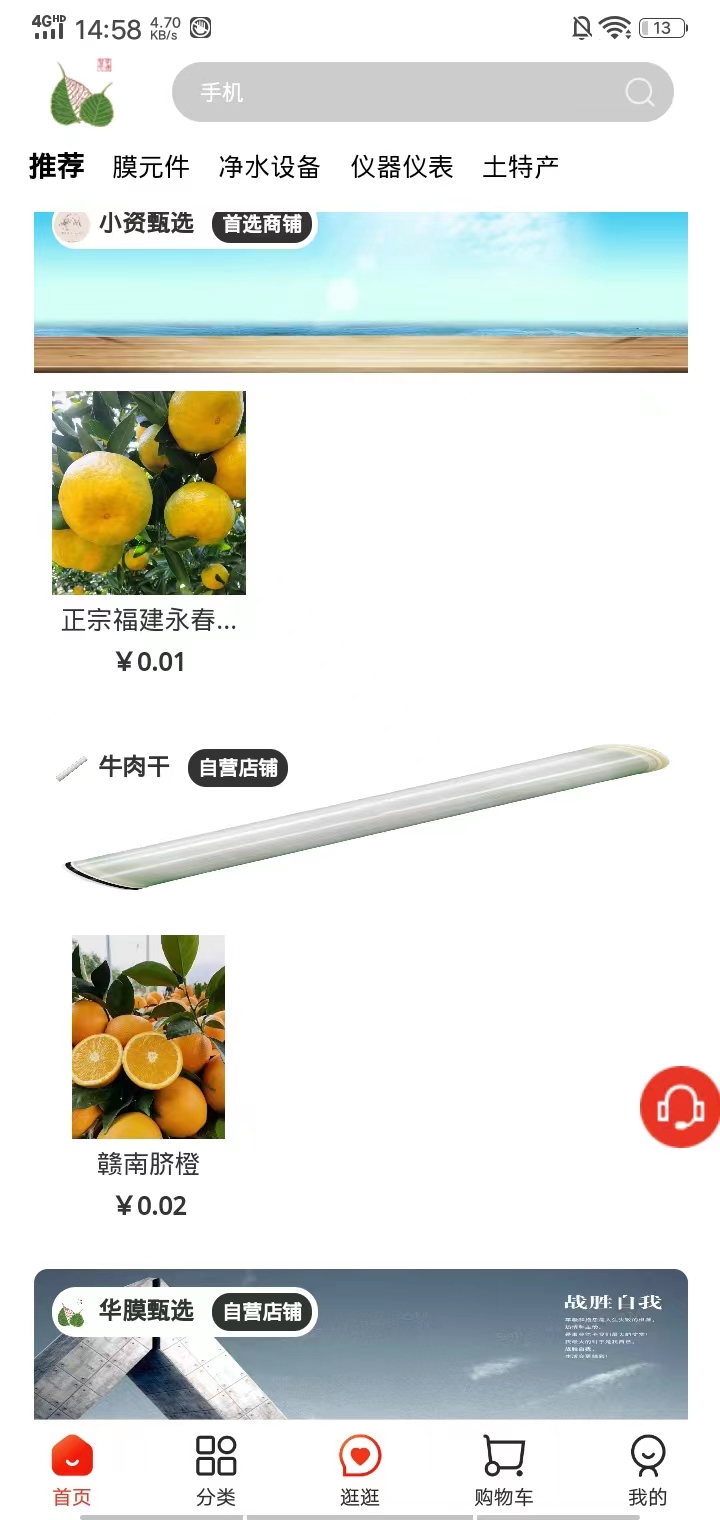The width and height of the screenshot is (720, 1520).
Task: Open the 土特产 category
Action: click(x=522, y=167)
